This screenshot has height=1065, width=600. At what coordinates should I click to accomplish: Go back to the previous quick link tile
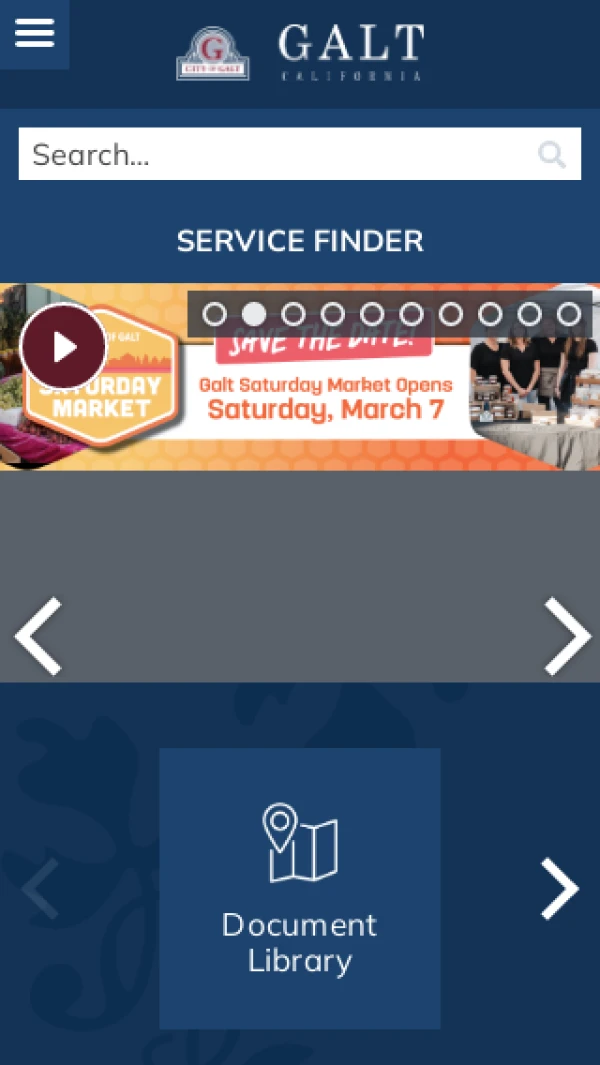[41, 888]
